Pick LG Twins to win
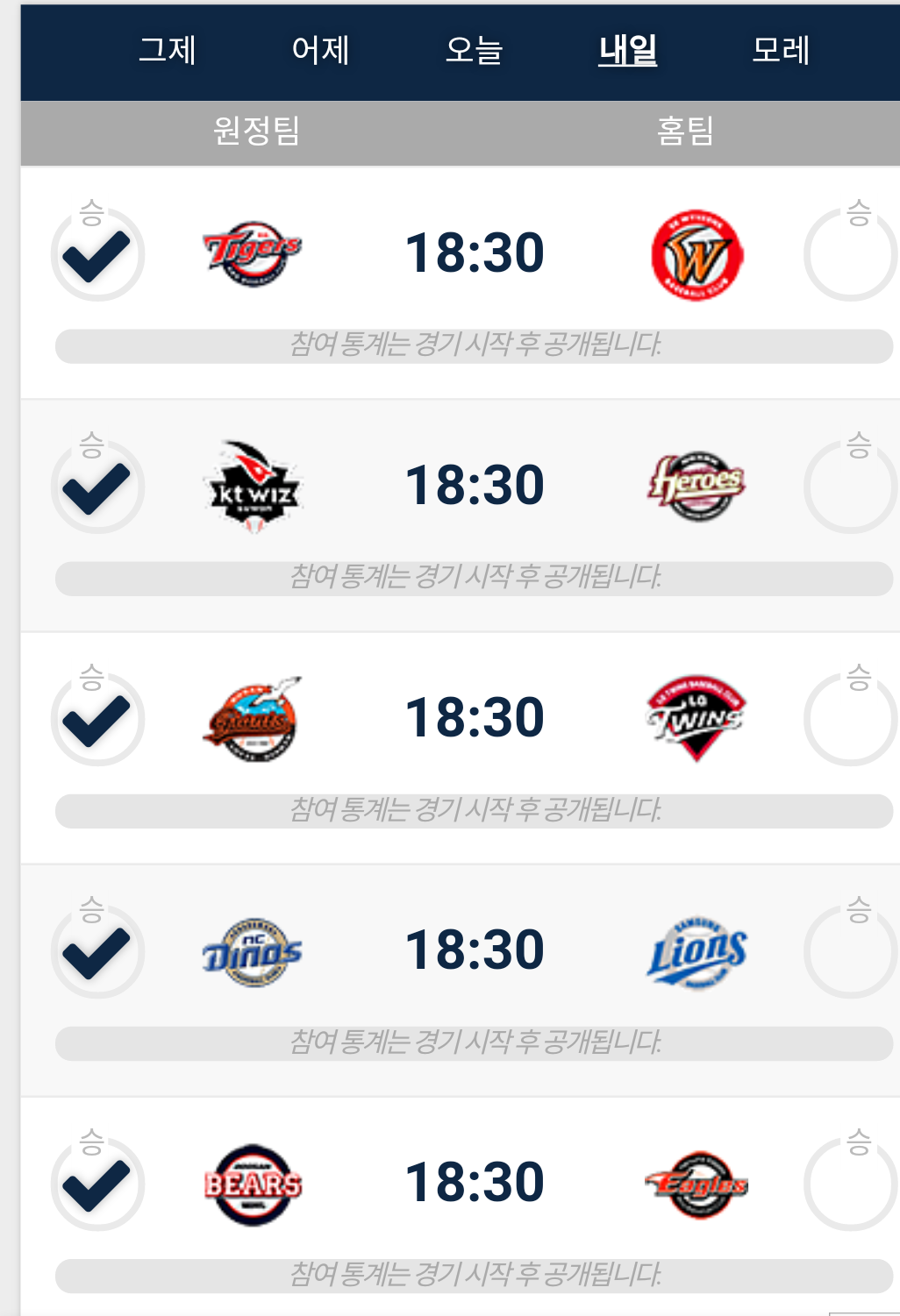900x1316 pixels. (850, 719)
